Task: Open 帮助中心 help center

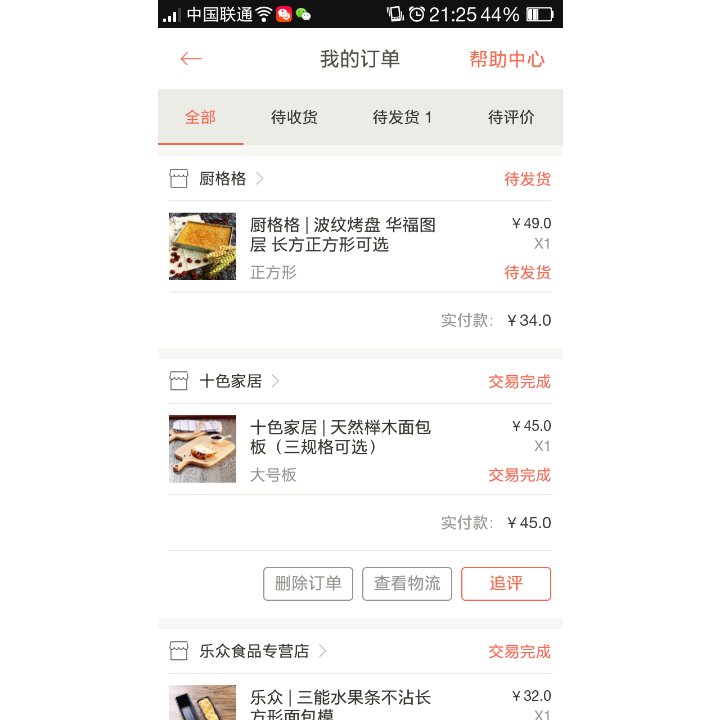Action: click(507, 59)
